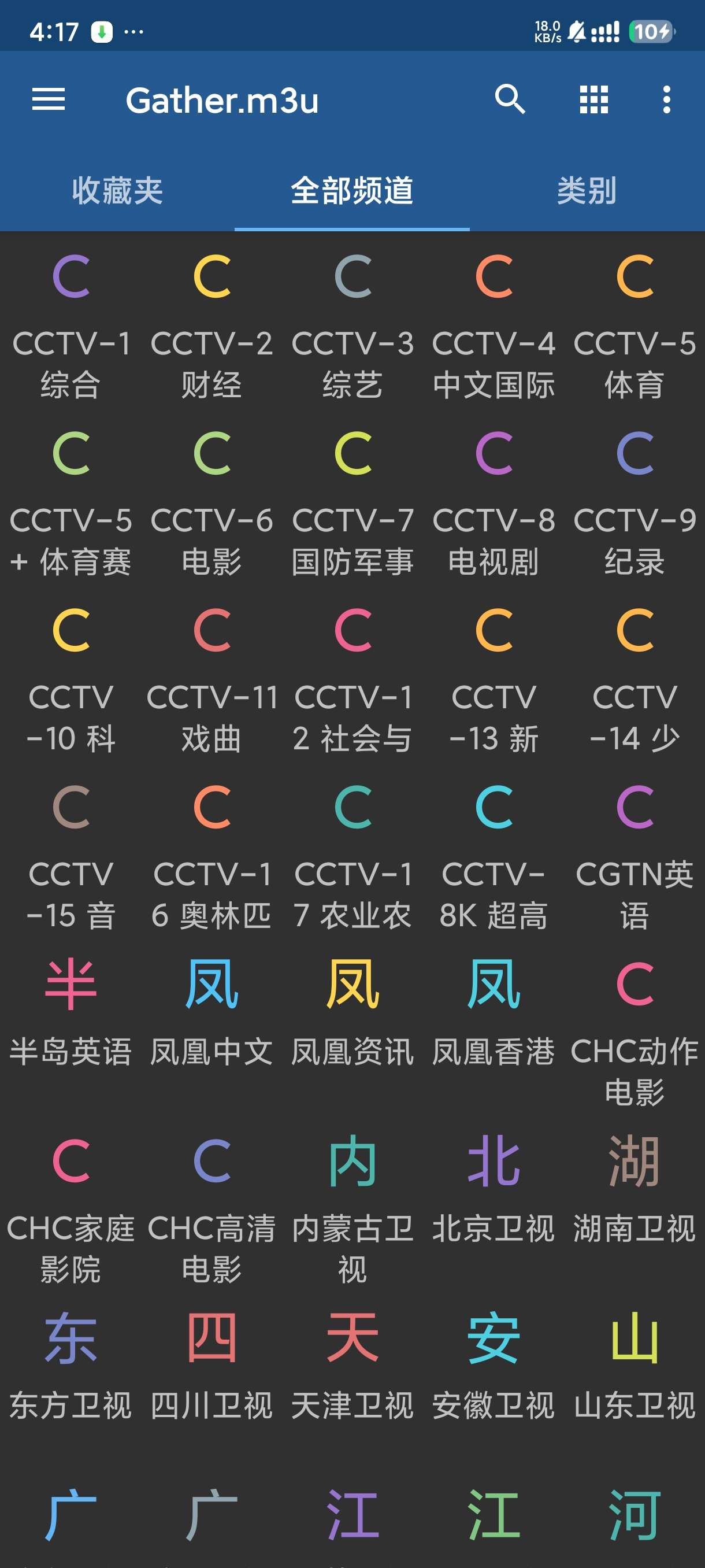Switch to the 收藏夹 tab
Viewport: 705px width, 1568px height.
[117, 191]
